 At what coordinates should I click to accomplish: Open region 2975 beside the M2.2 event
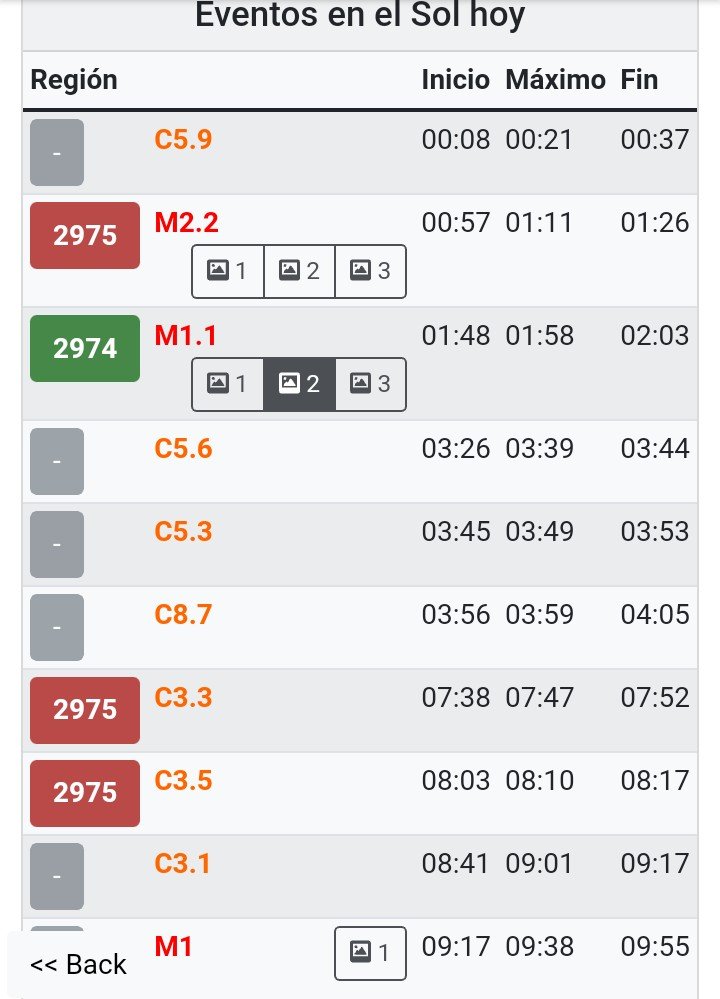pyautogui.click(x=85, y=235)
